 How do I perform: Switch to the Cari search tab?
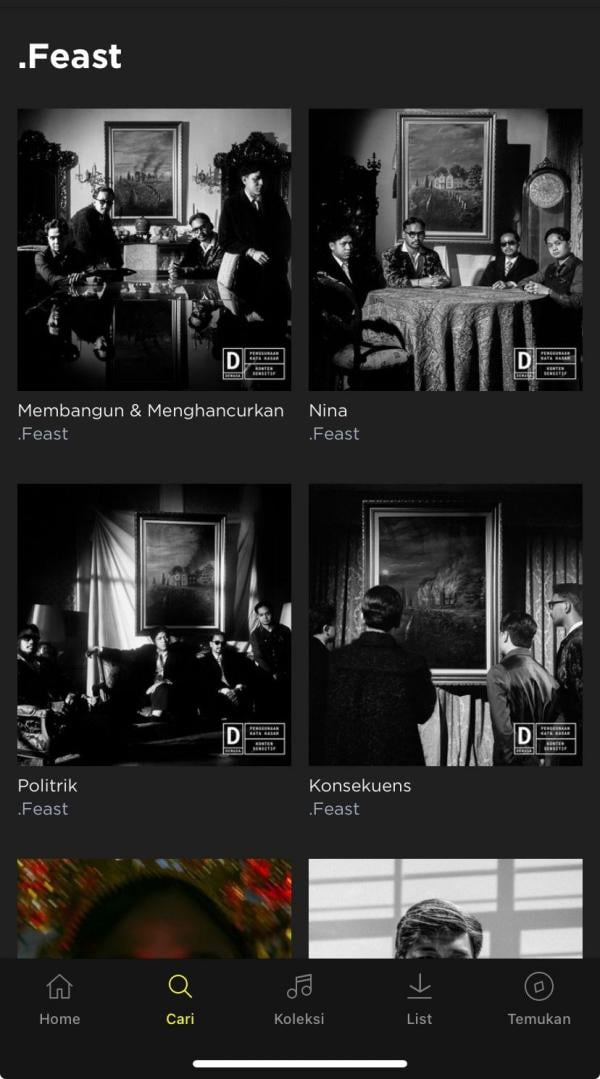click(180, 1000)
